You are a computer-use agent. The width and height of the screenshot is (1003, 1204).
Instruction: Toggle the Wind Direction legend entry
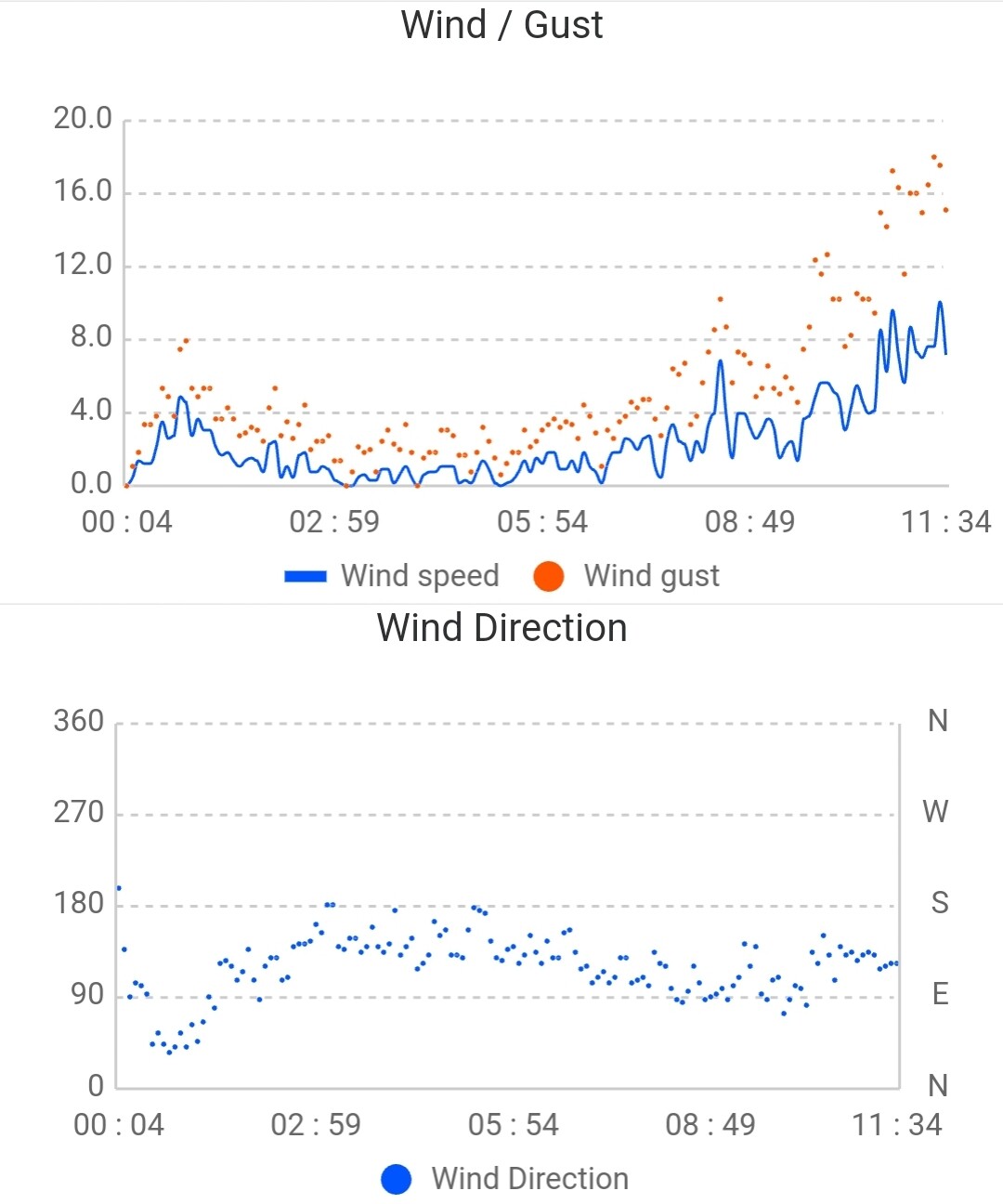point(505,1179)
